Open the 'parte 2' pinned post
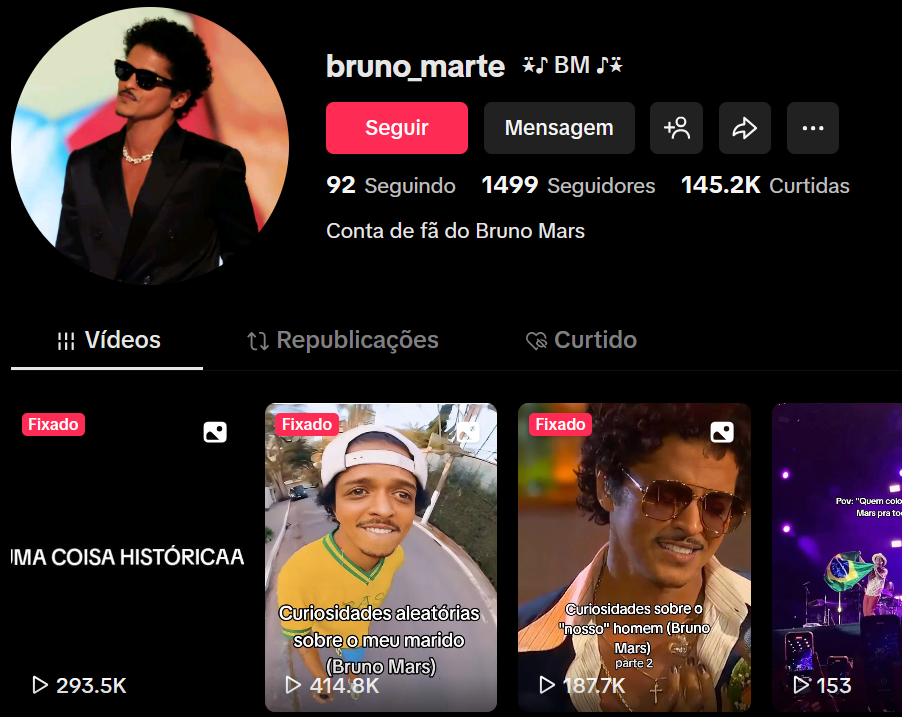Image resolution: width=902 pixels, height=717 pixels. (x=634, y=557)
